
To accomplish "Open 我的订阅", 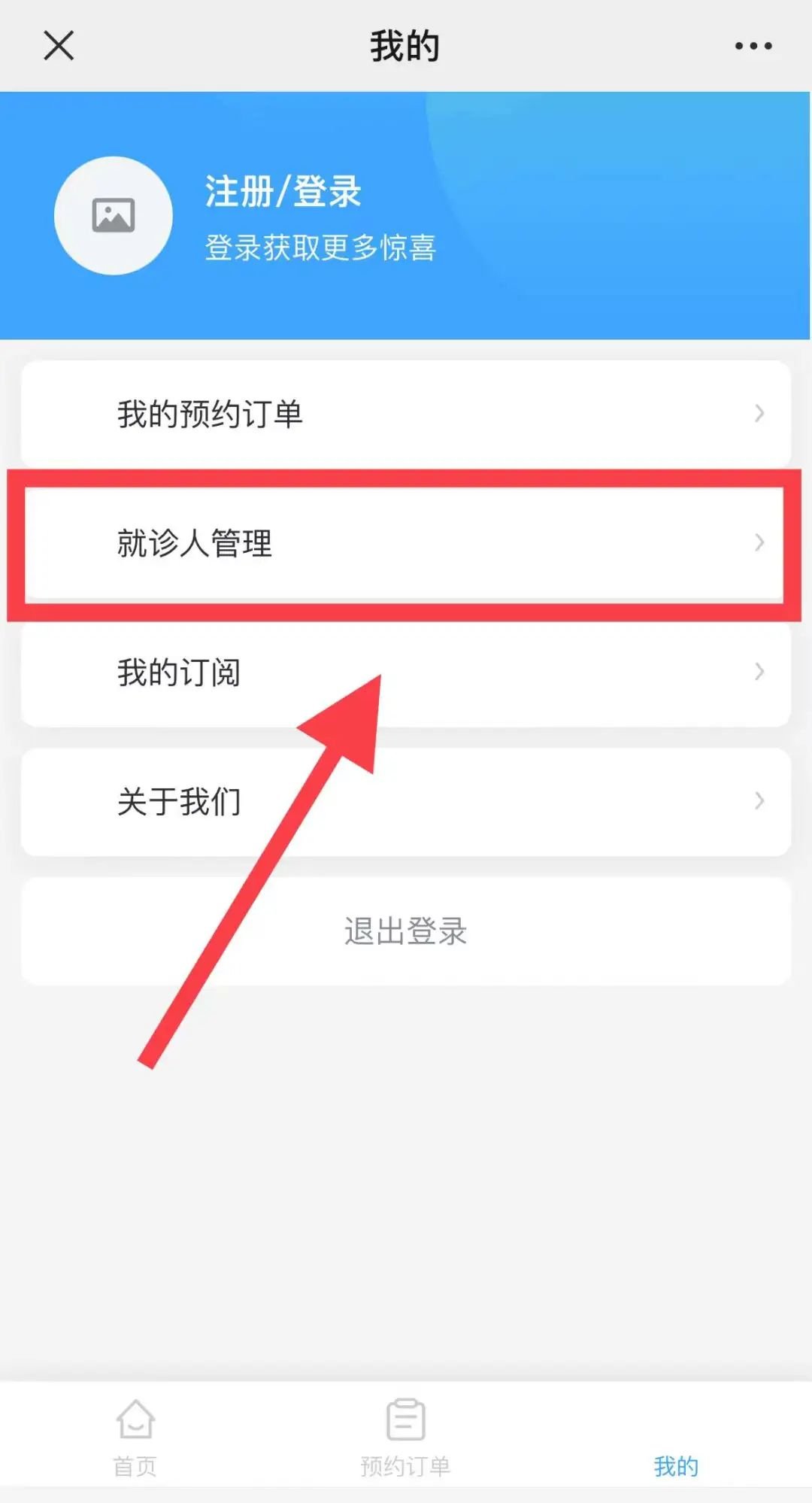I will (x=406, y=672).
